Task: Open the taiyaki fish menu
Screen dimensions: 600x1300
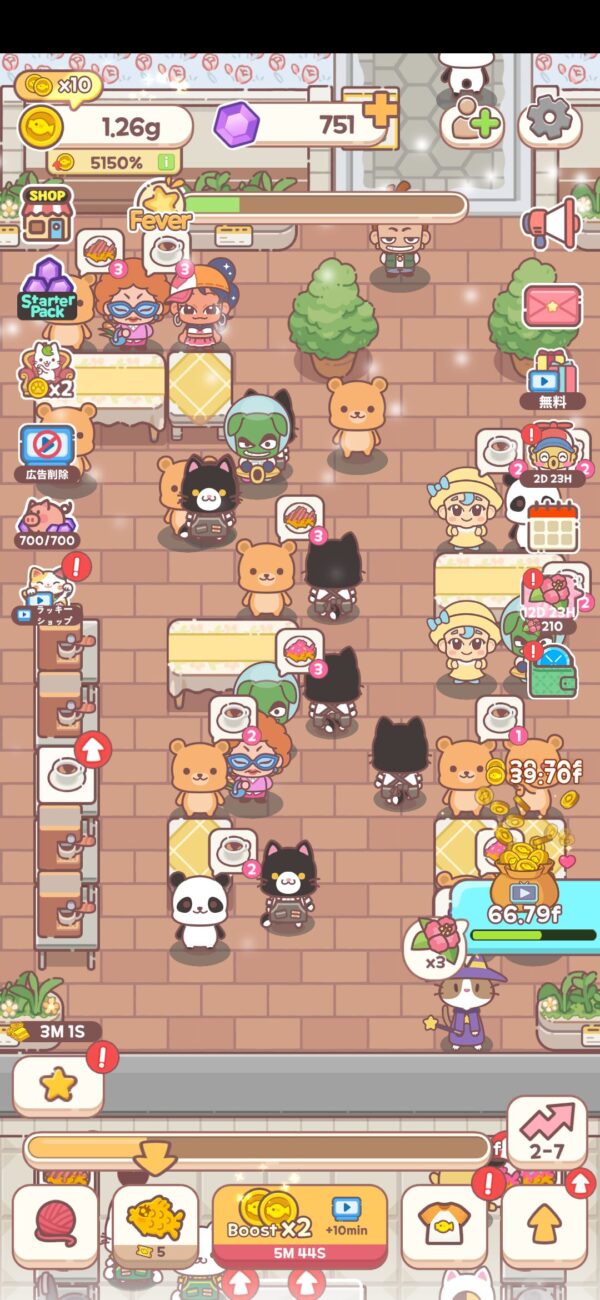Action: pos(155,1226)
